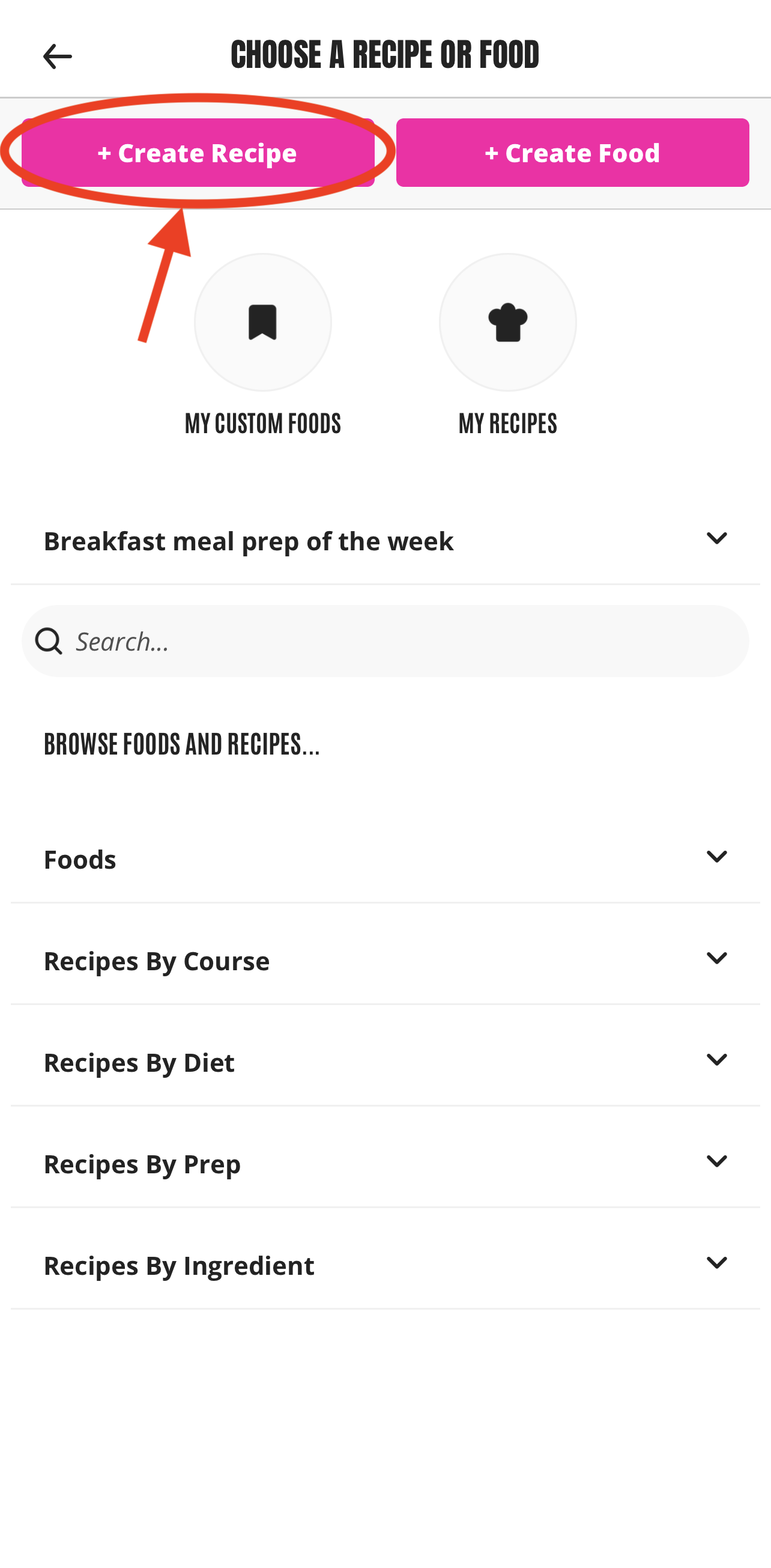Open My Recipes
This screenshot has height=1568, width=771.
click(x=507, y=323)
